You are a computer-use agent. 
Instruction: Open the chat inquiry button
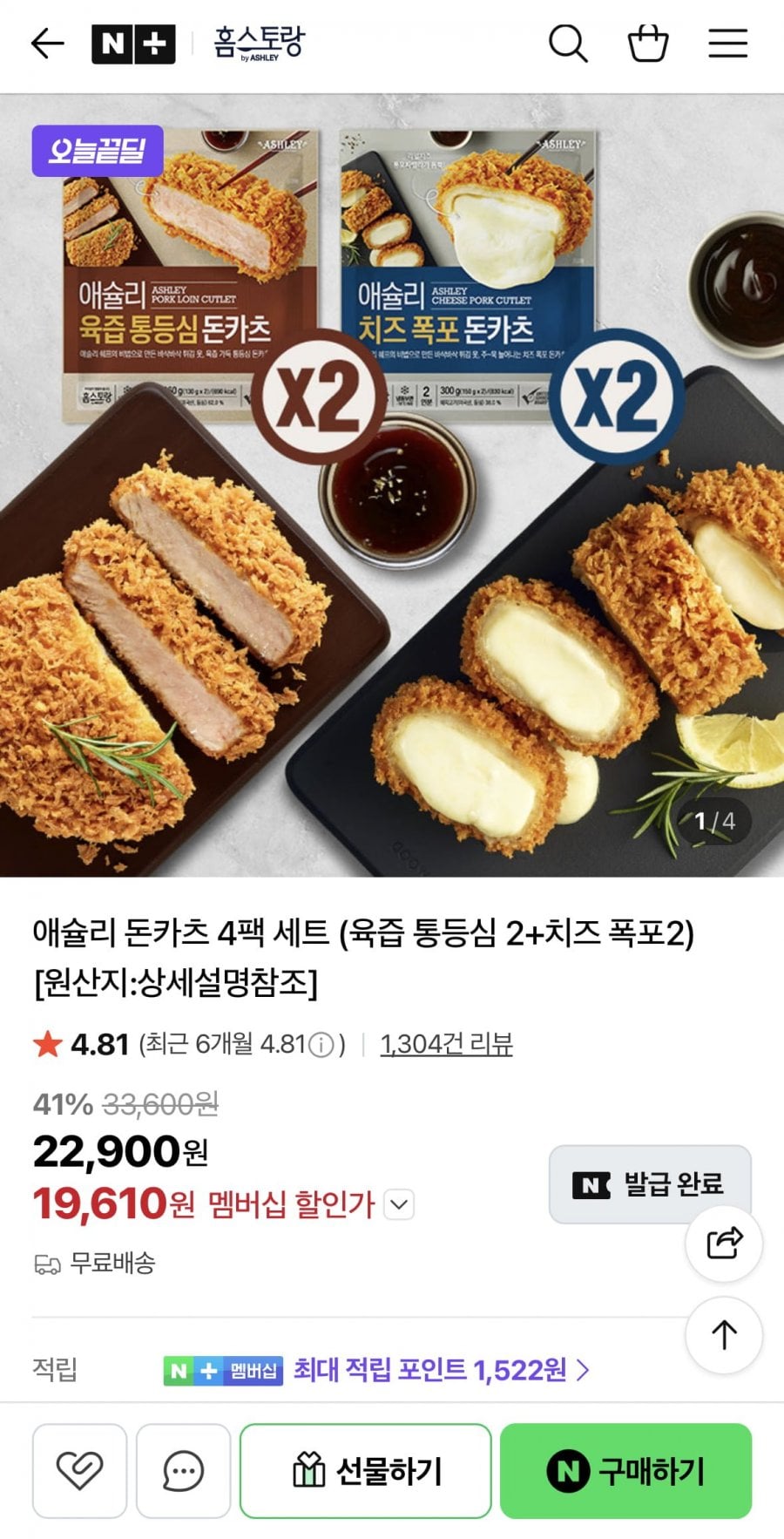point(183,1470)
